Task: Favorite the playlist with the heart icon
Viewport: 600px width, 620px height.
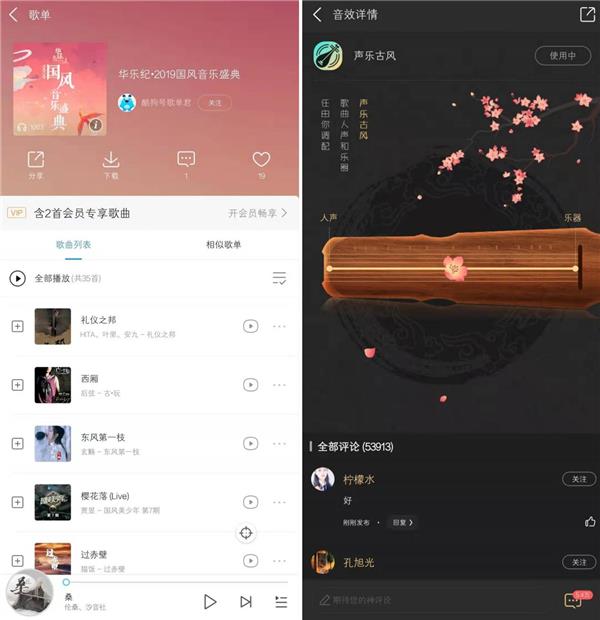Action: click(261, 160)
